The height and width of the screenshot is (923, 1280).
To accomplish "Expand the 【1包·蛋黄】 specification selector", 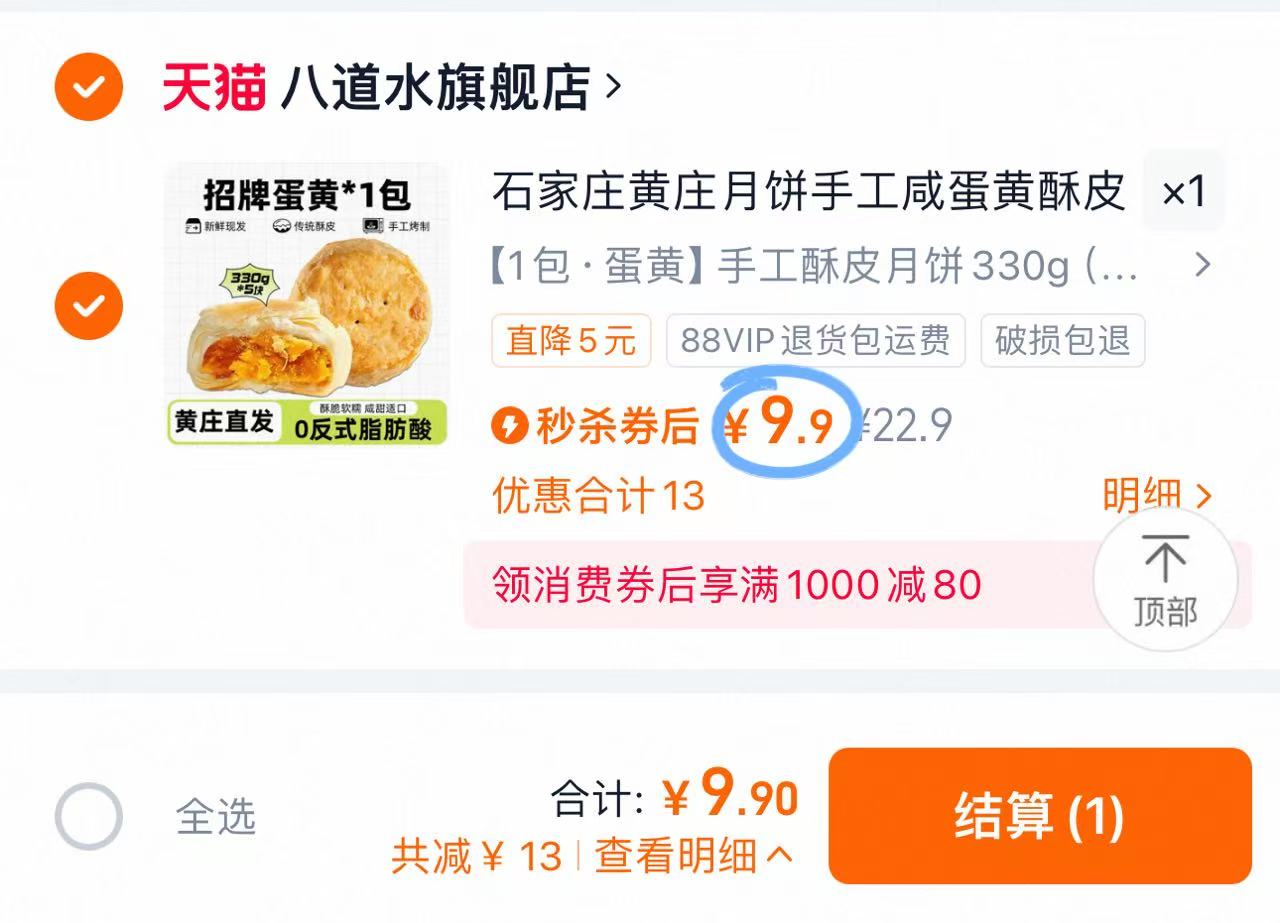I will [850, 266].
